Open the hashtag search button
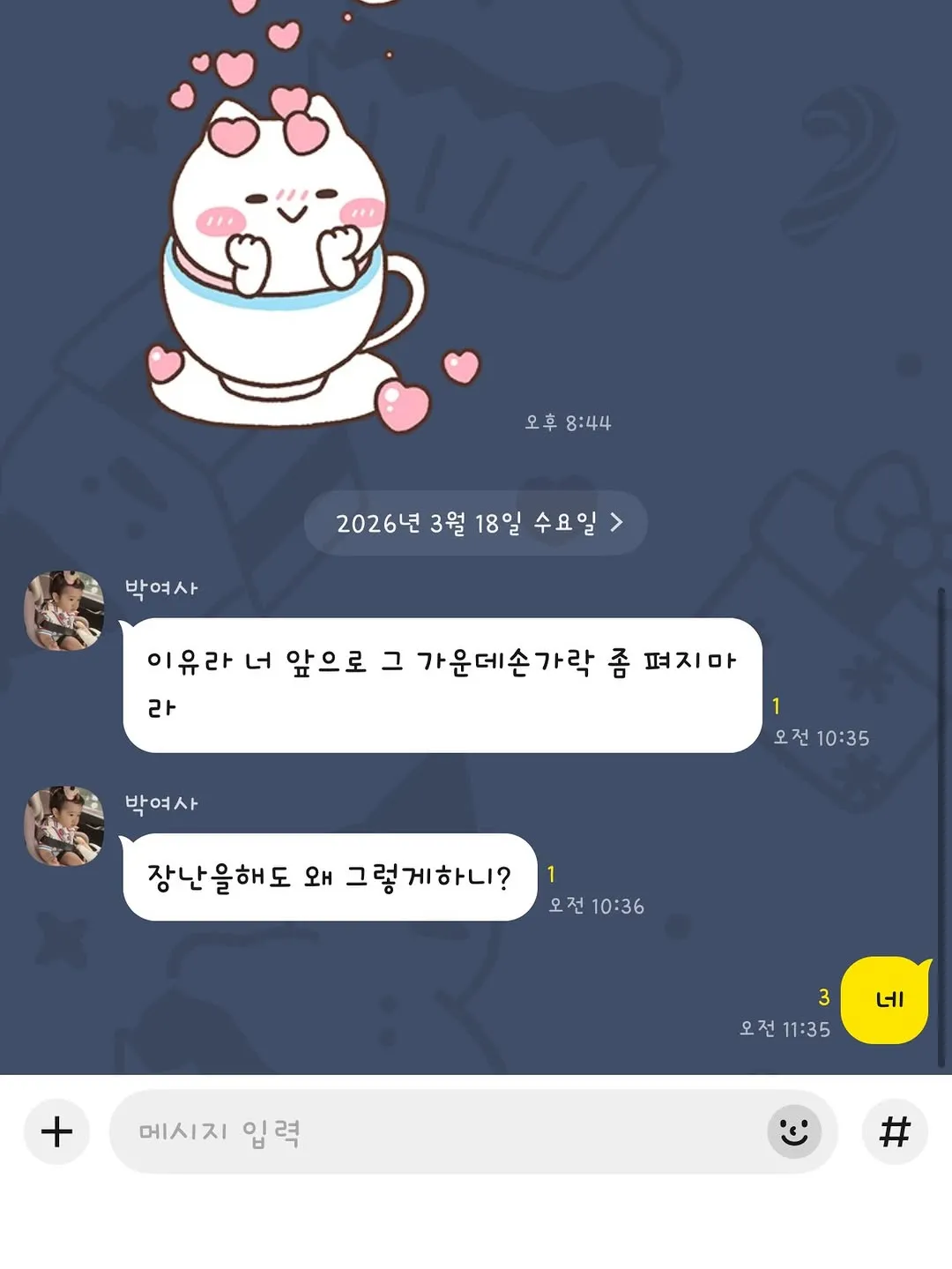 894,1131
